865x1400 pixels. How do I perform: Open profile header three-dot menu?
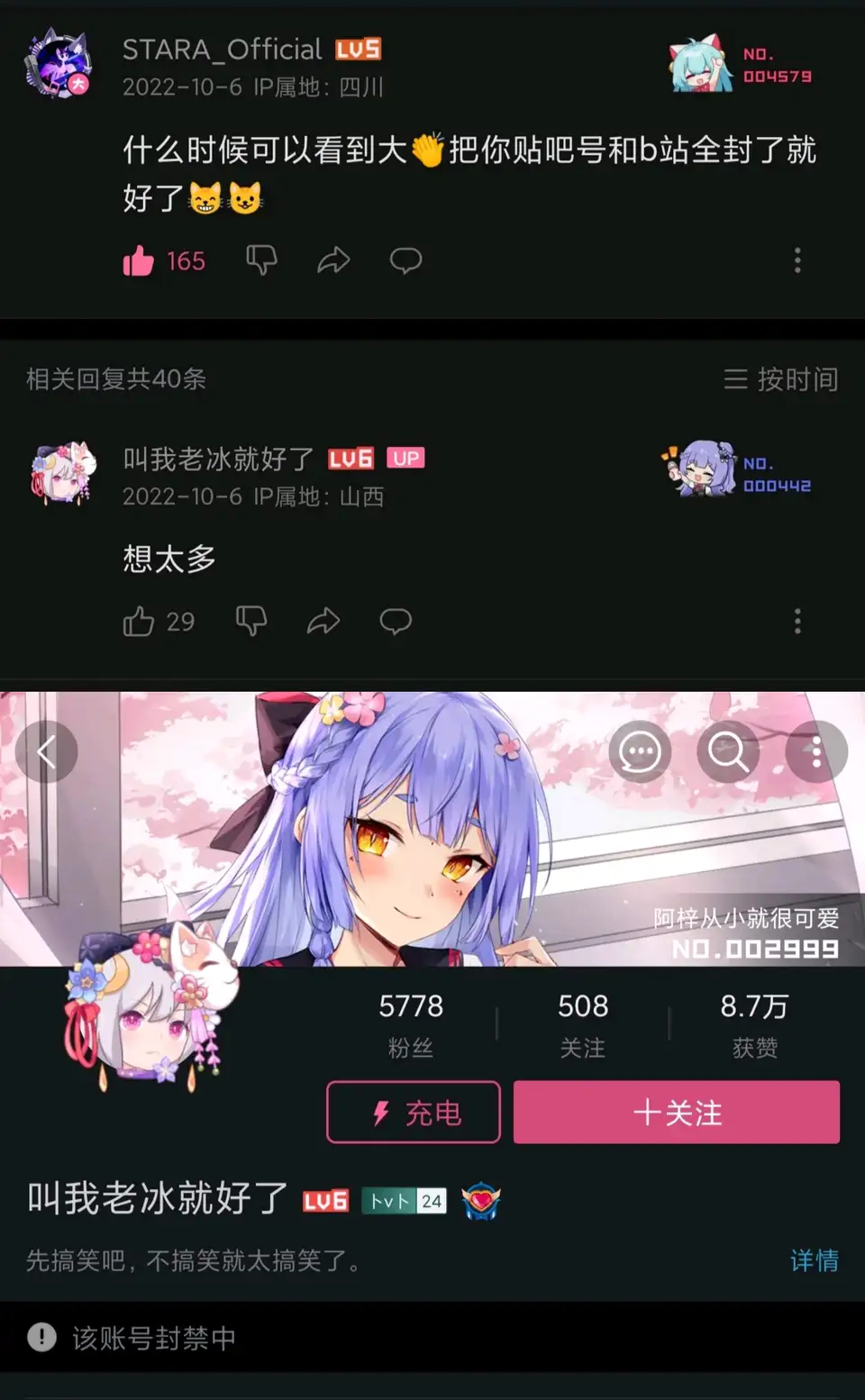[x=816, y=751]
